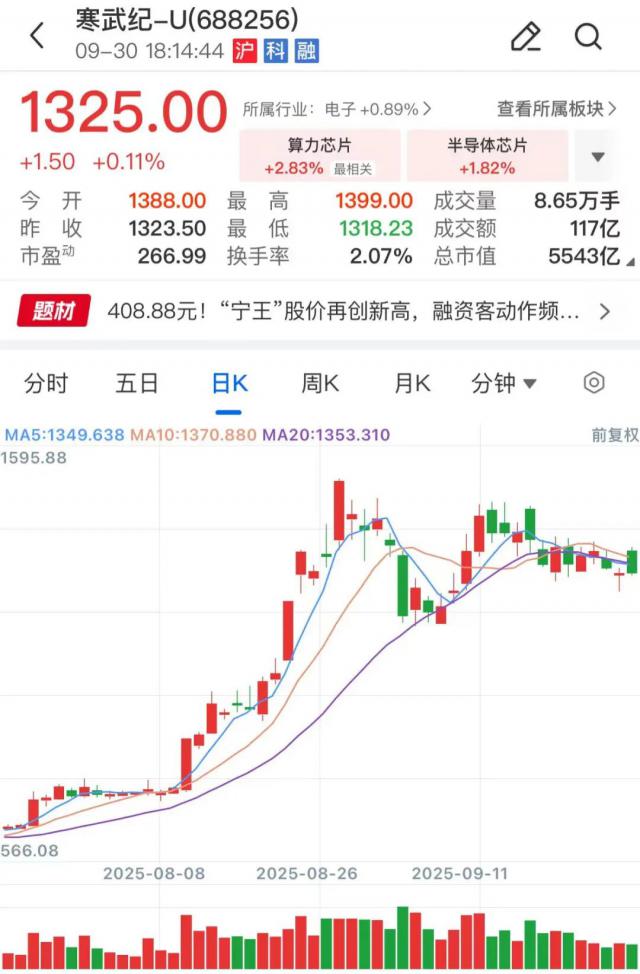
Task: Open the 所属行业 电子 industry link
Action: point(337,108)
